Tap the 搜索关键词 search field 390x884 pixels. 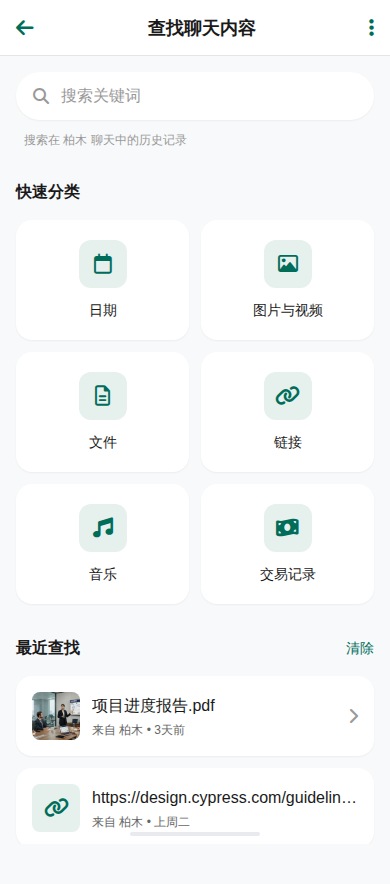(195, 96)
